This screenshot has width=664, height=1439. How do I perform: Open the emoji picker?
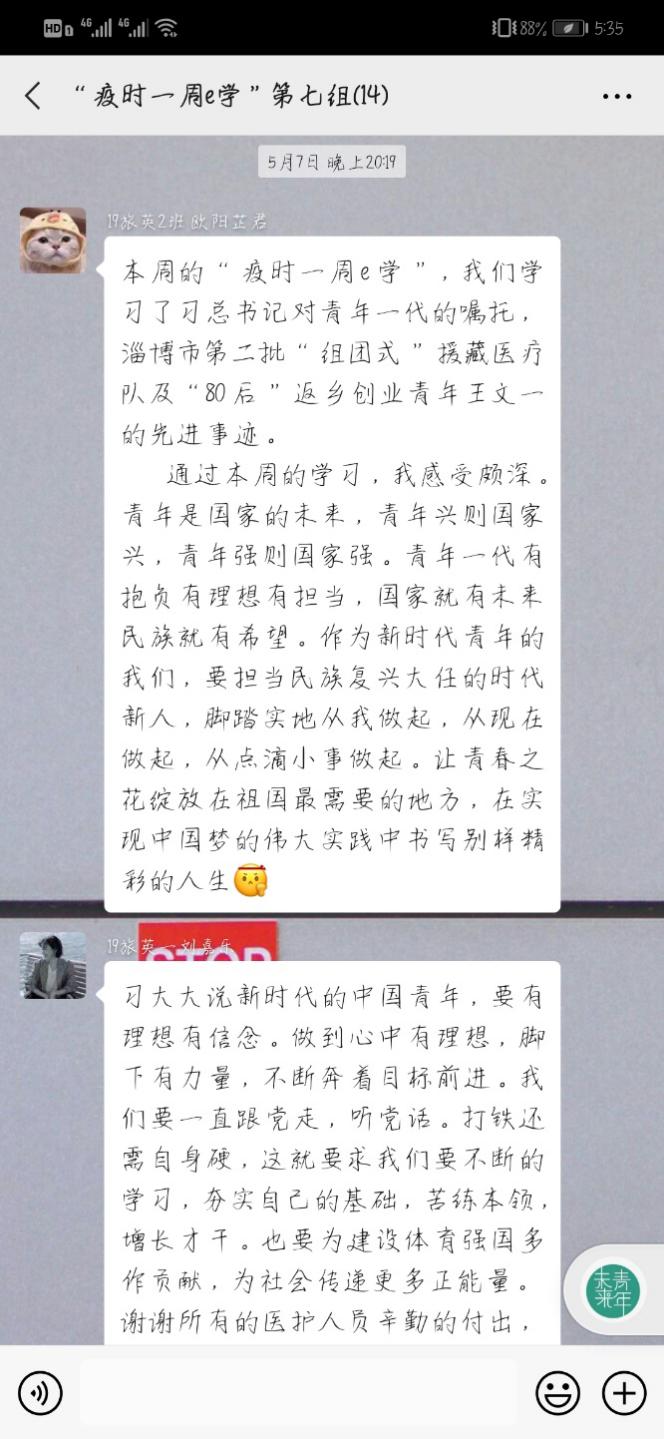(x=558, y=1392)
